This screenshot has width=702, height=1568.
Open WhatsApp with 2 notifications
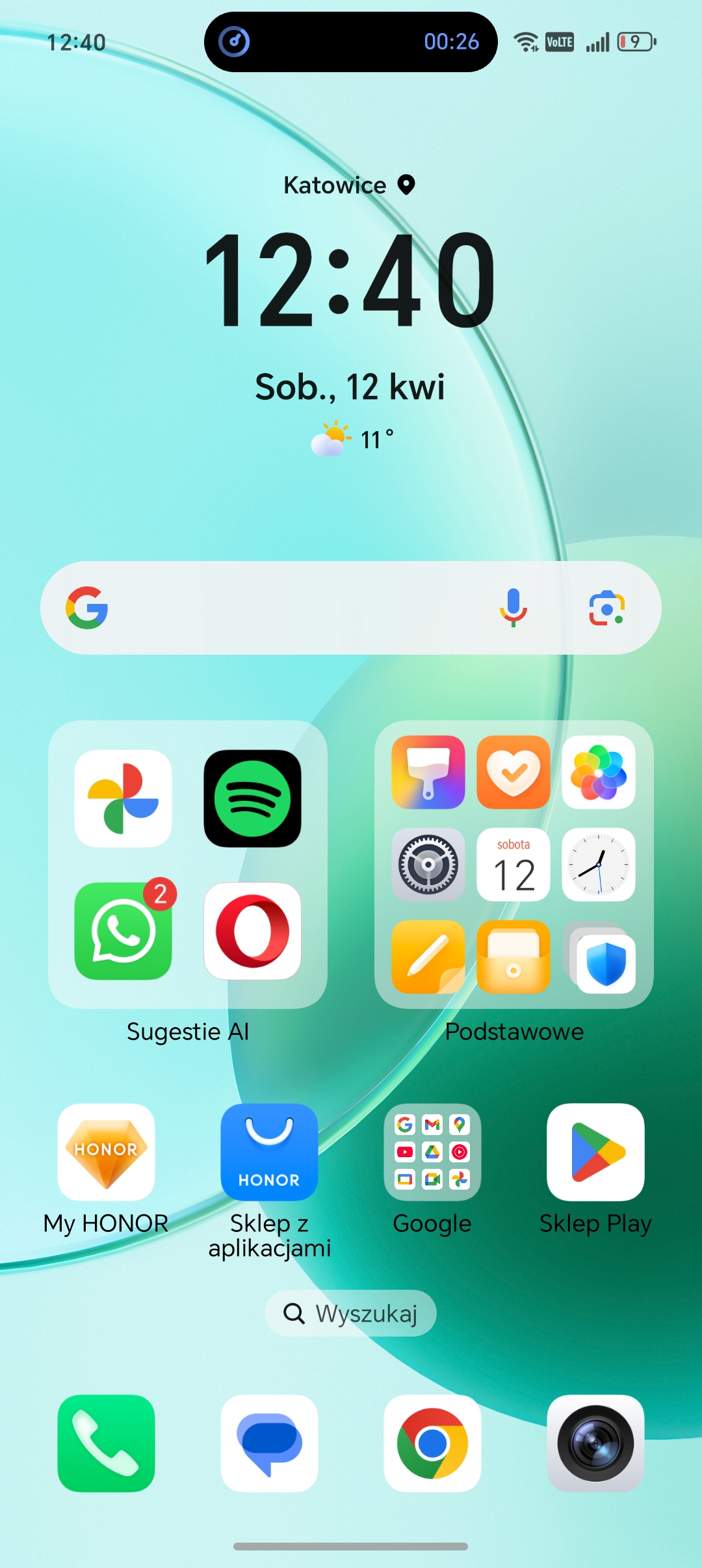[x=123, y=931]
